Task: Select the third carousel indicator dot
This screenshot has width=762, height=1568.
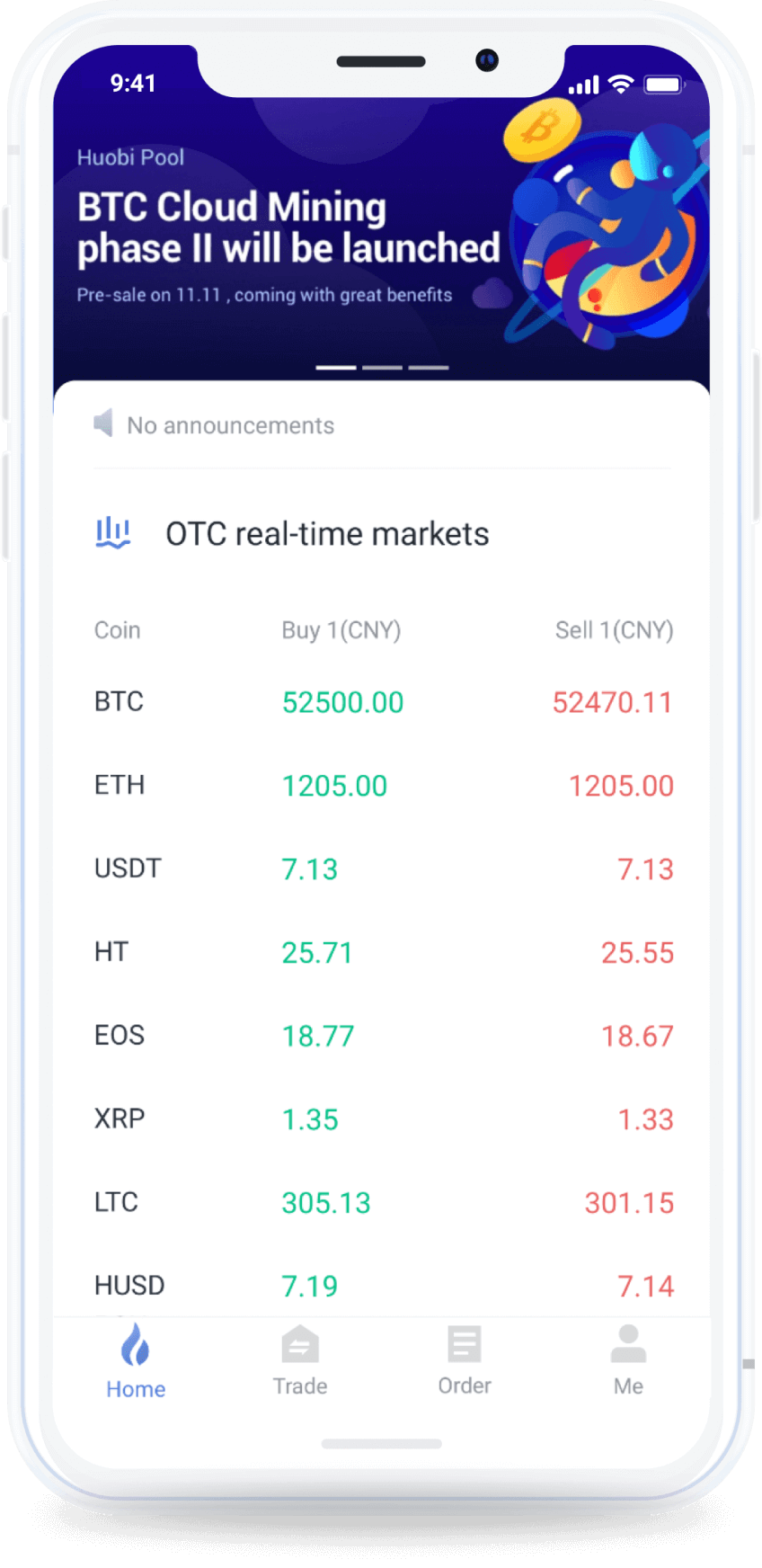Action: tap(429, 368)
